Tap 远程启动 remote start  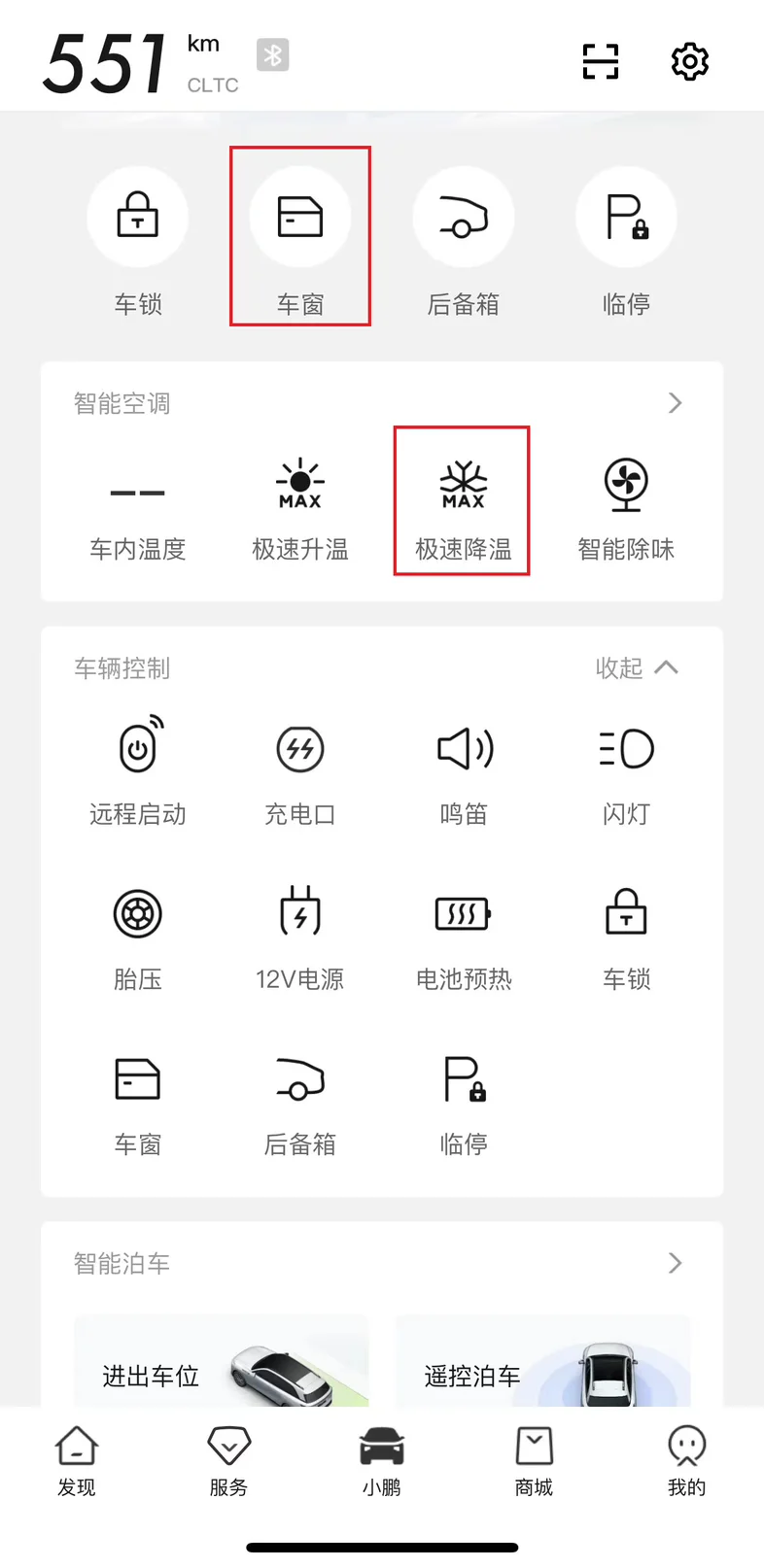pyautogui.click(x=138, y=771)
